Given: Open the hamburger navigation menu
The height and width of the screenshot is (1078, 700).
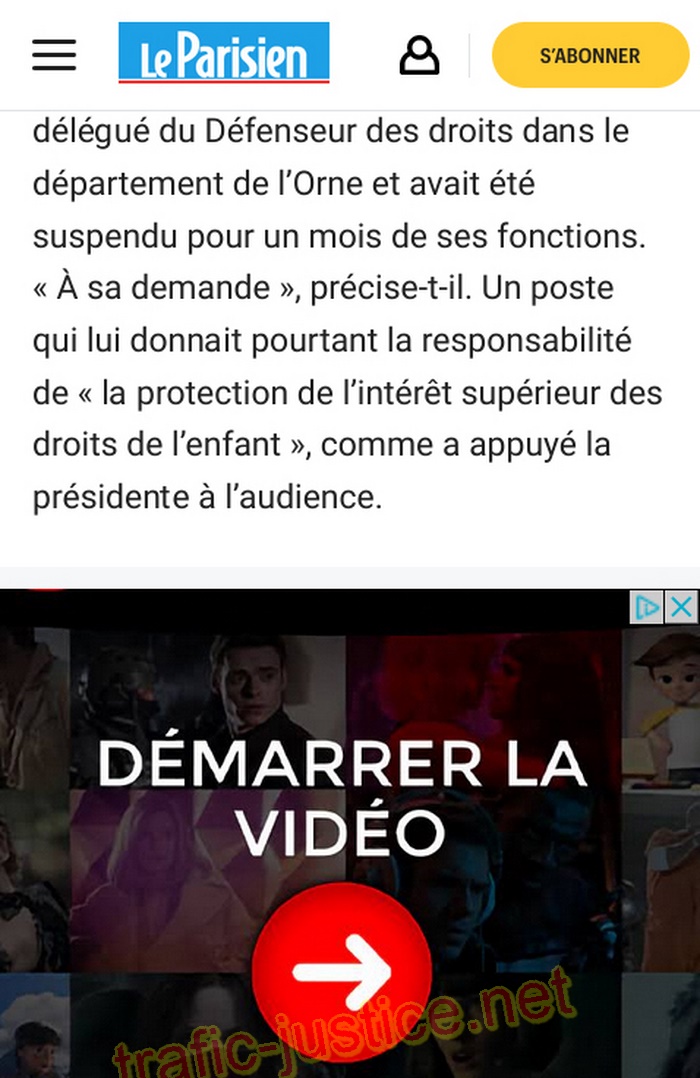Looking at the screenshot, I should coord(54,55).
